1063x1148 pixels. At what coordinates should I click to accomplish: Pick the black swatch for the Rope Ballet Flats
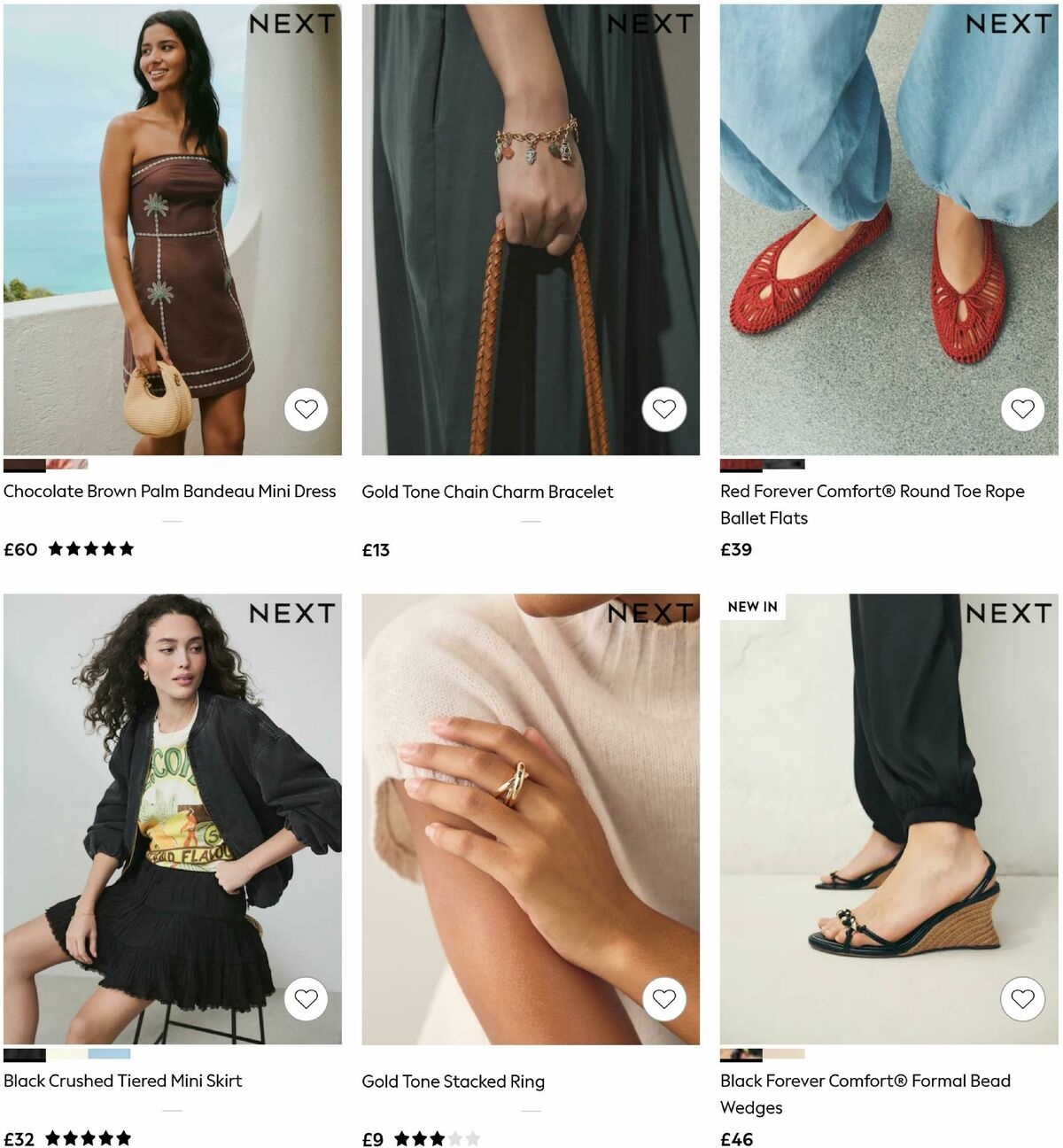click(784, 464)
